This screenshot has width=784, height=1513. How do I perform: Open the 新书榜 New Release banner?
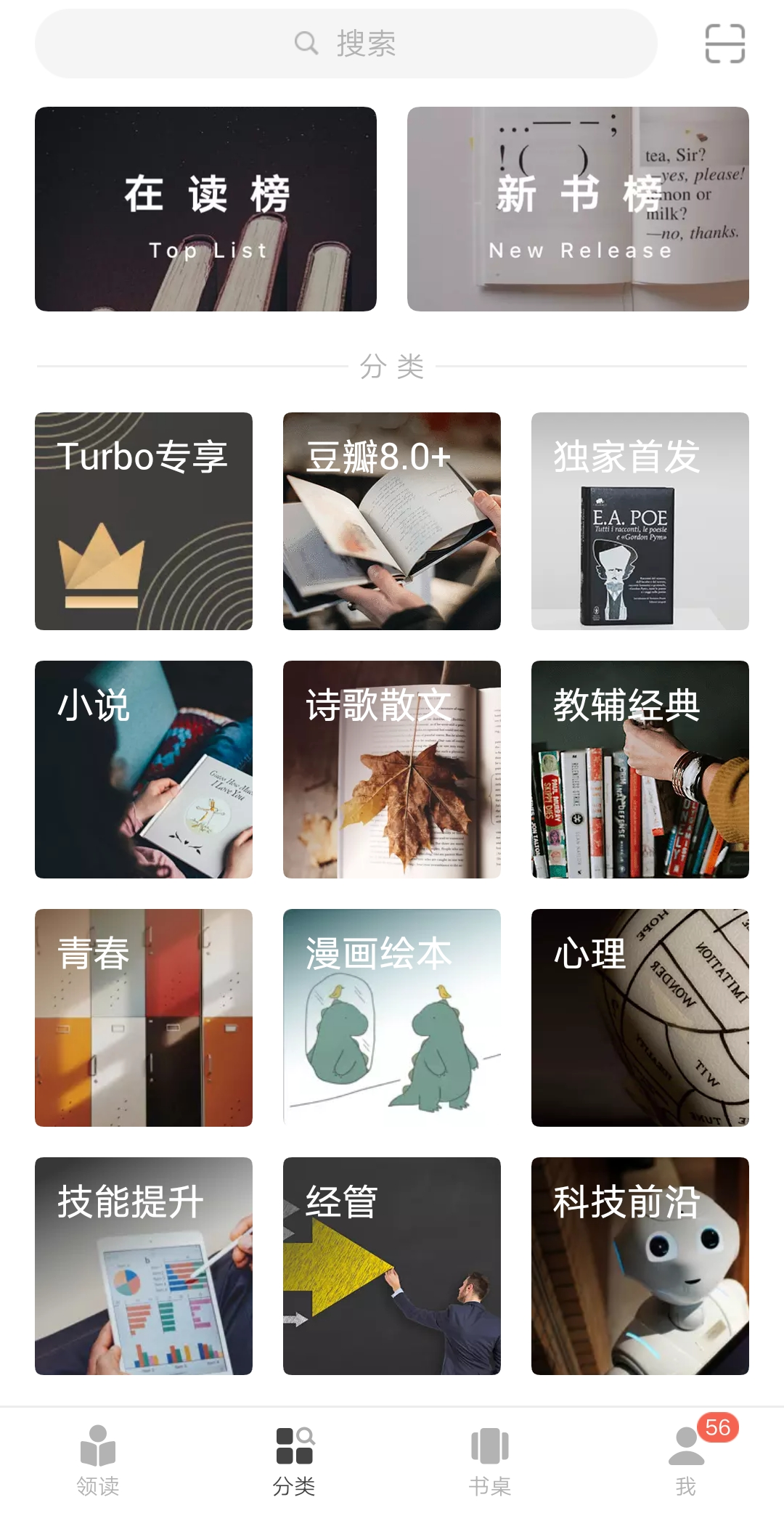(x=578, y=209)
